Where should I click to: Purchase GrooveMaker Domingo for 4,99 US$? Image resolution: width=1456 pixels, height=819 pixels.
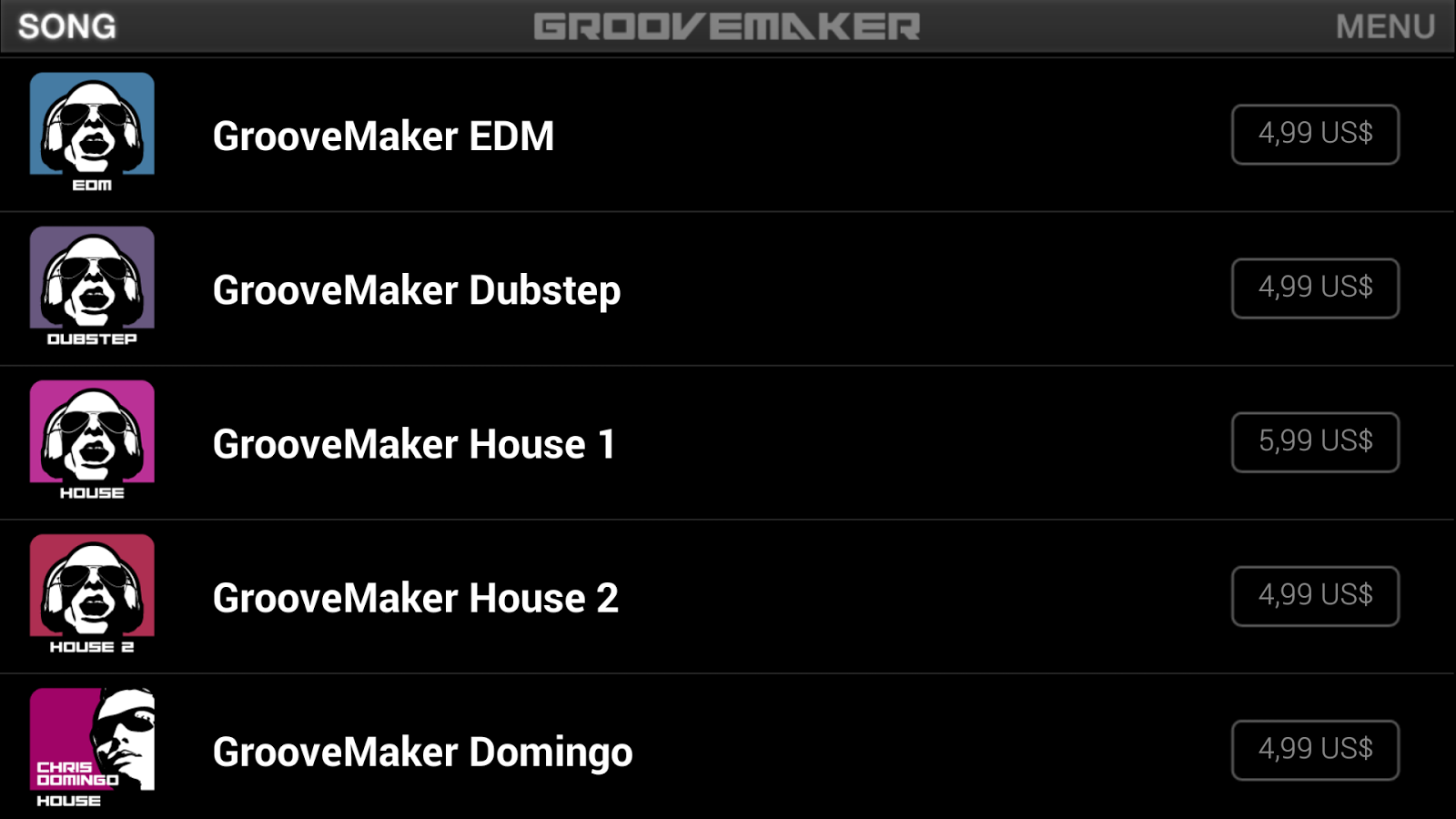1314,750
